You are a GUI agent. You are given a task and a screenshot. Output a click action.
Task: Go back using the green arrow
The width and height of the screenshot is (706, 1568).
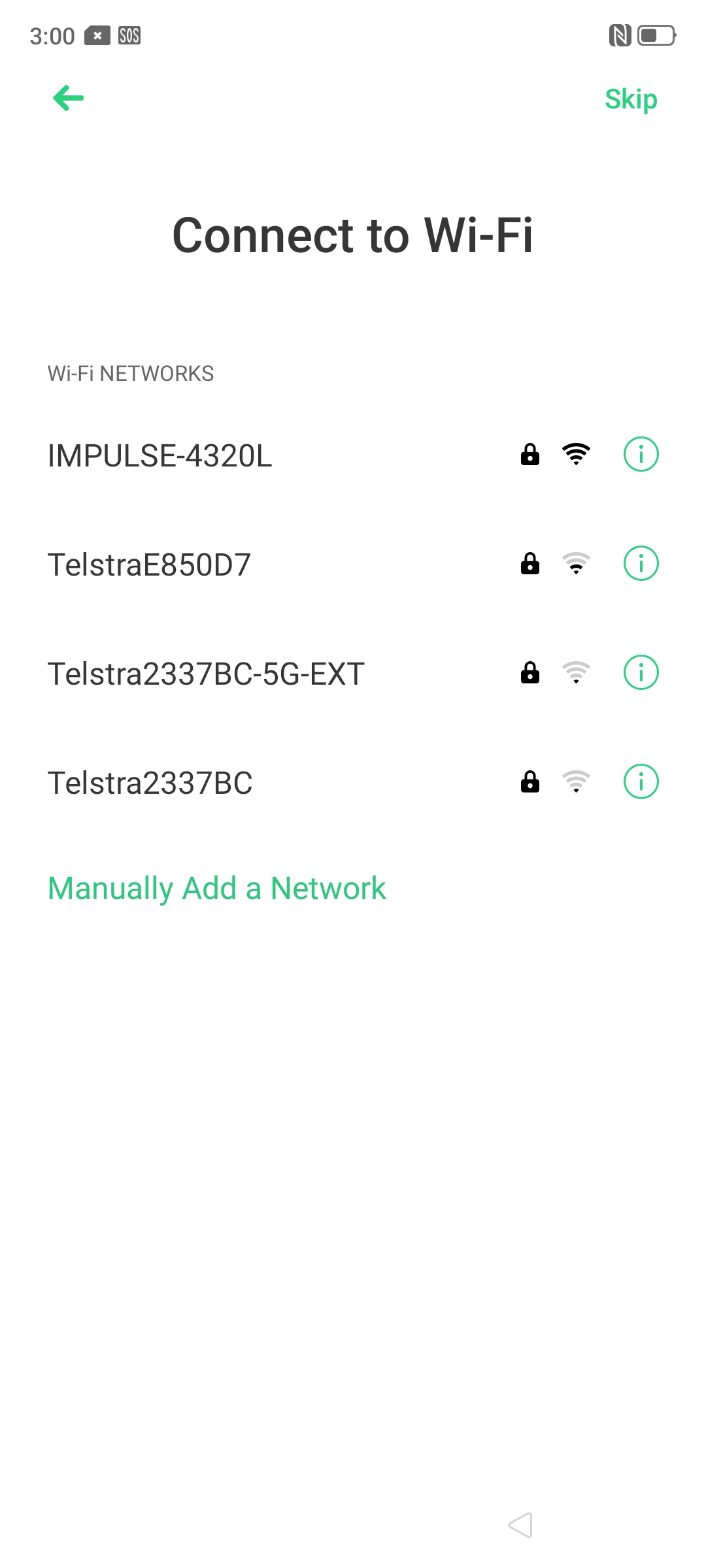[69, 99]
